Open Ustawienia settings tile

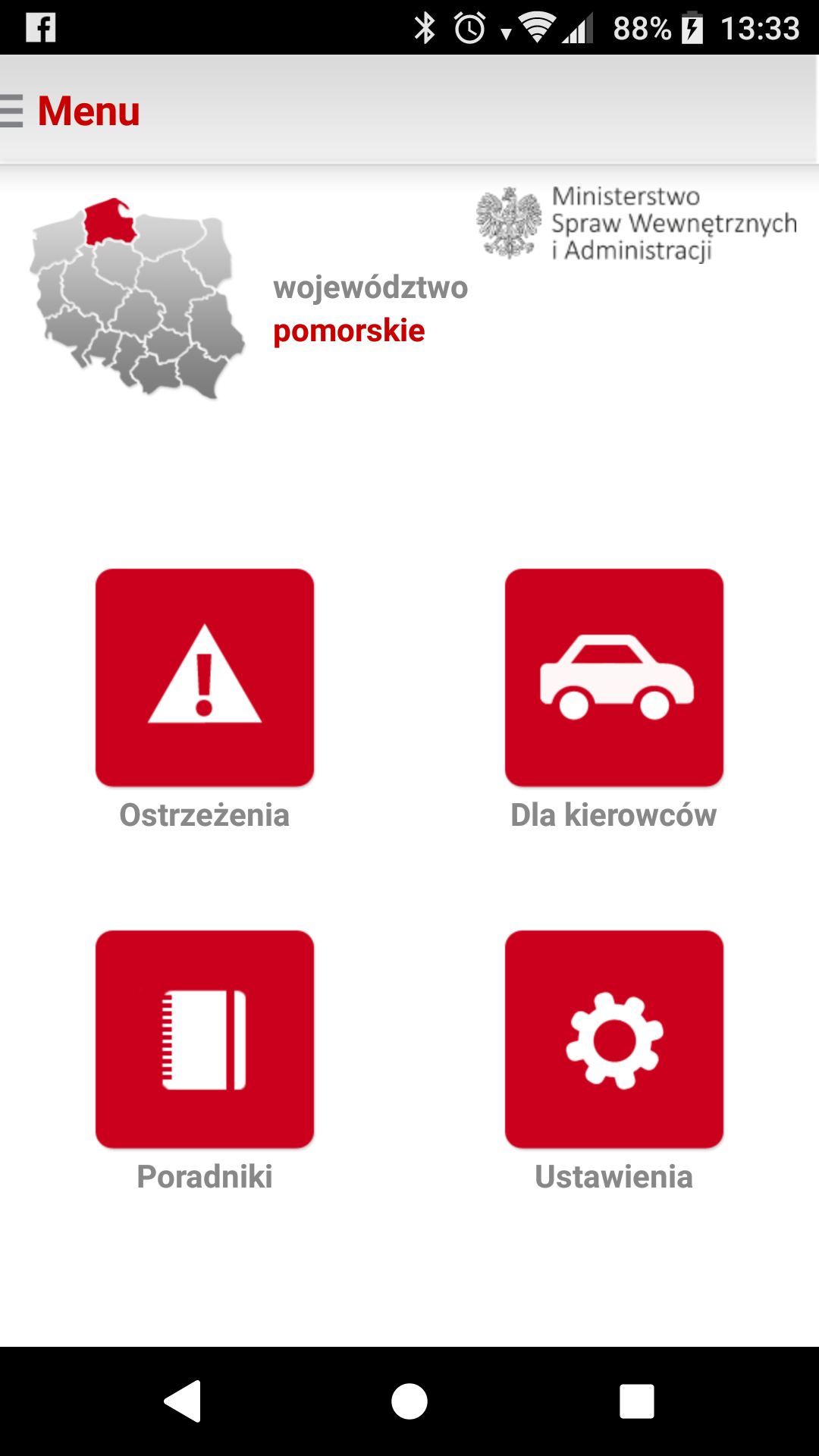(614, 1039)
